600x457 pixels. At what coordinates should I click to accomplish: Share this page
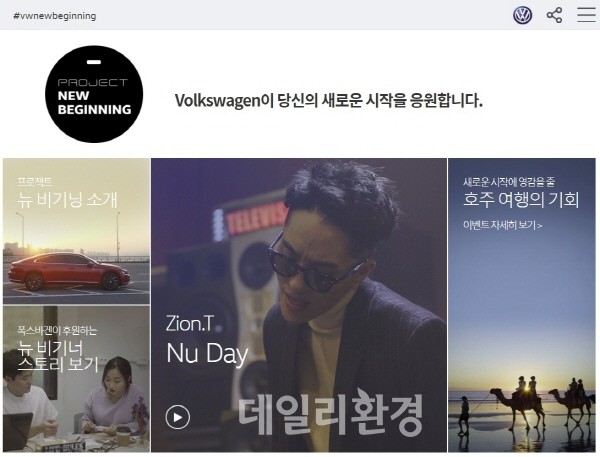point(554,15)
